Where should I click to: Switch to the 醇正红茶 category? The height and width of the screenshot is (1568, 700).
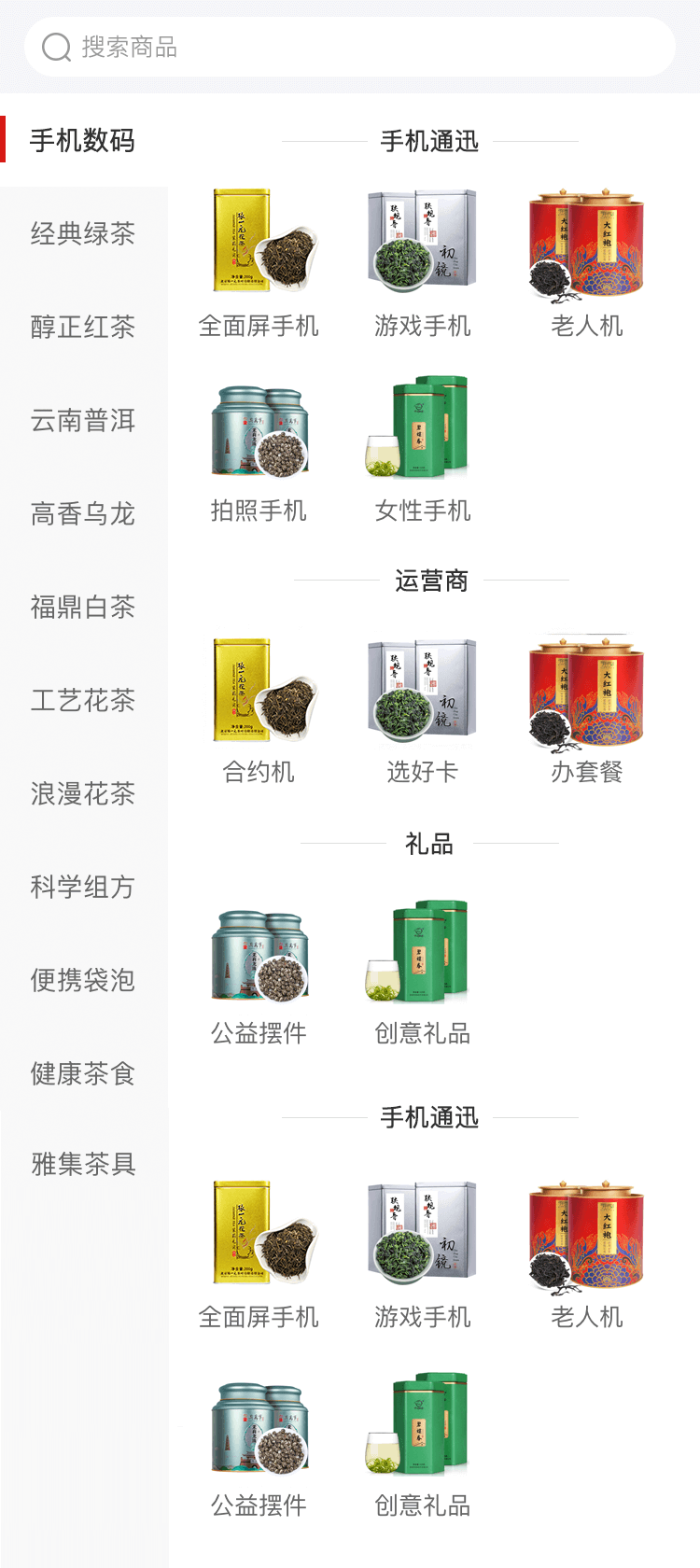tap(83, 327)
